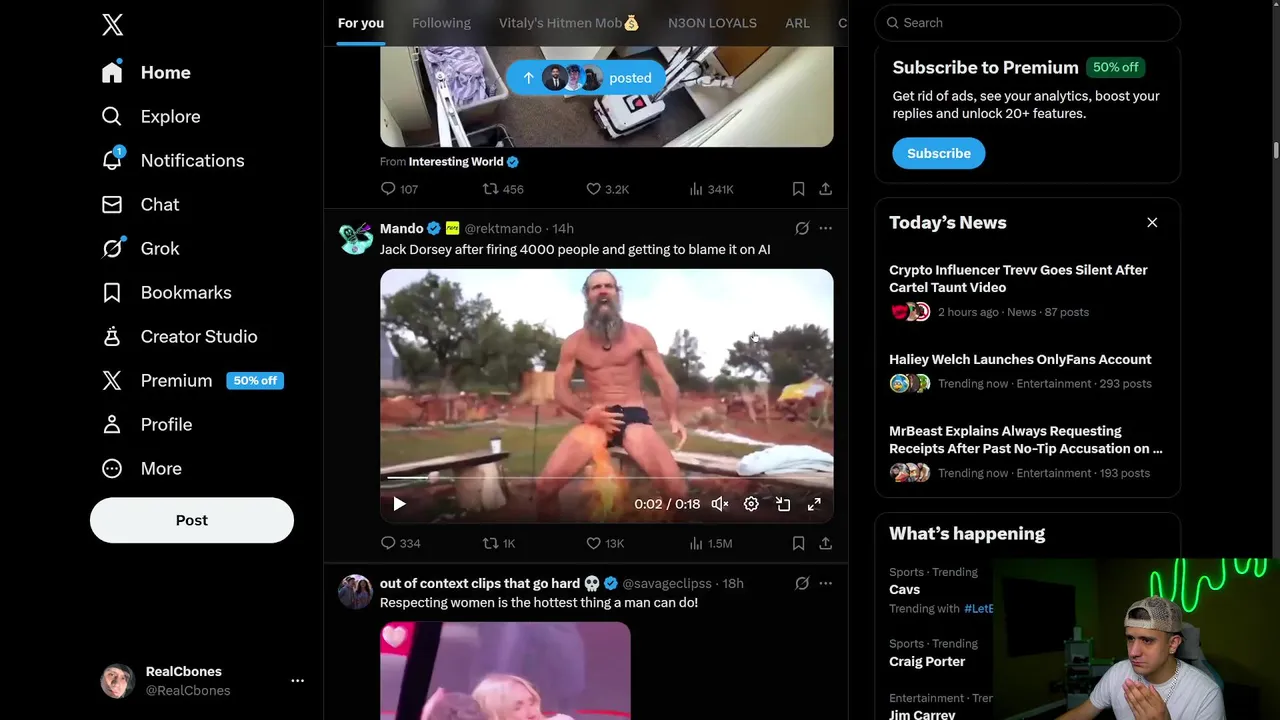Play Mando's Jack Dorsey video
The image size is (1280, 720).
[399, 504]
